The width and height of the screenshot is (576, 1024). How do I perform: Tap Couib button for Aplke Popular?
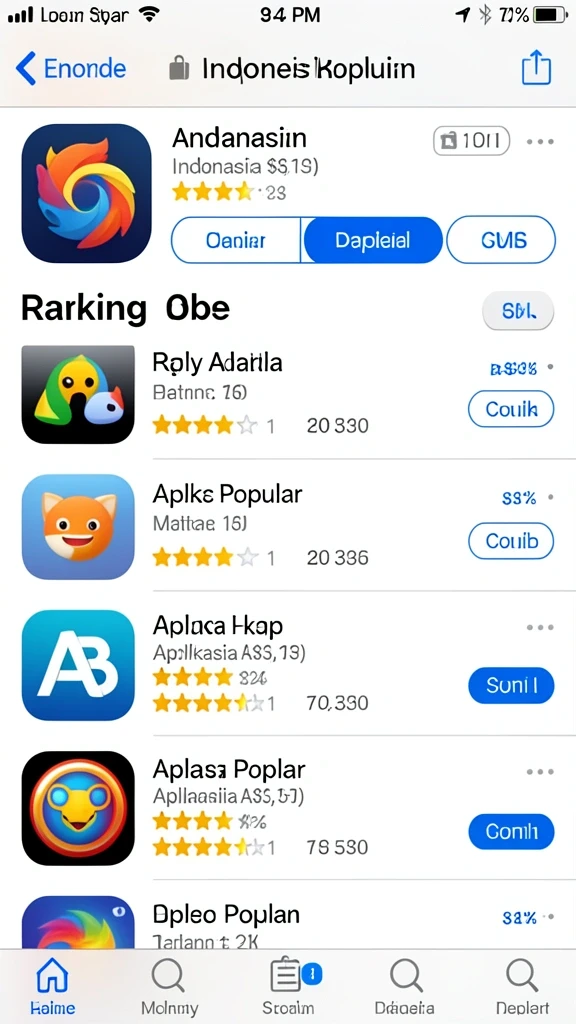pos(511,541)
